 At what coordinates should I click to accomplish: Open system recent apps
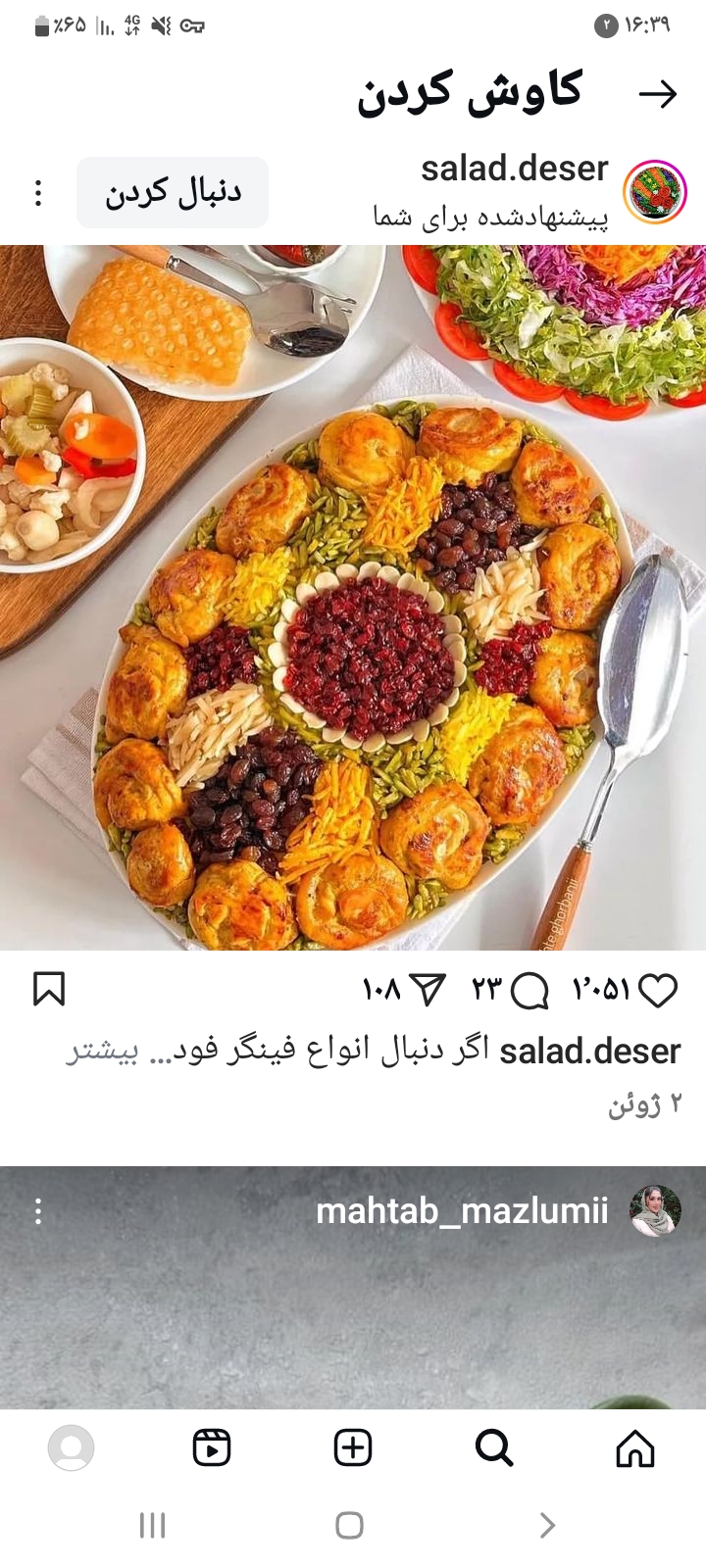(152, 1525)
